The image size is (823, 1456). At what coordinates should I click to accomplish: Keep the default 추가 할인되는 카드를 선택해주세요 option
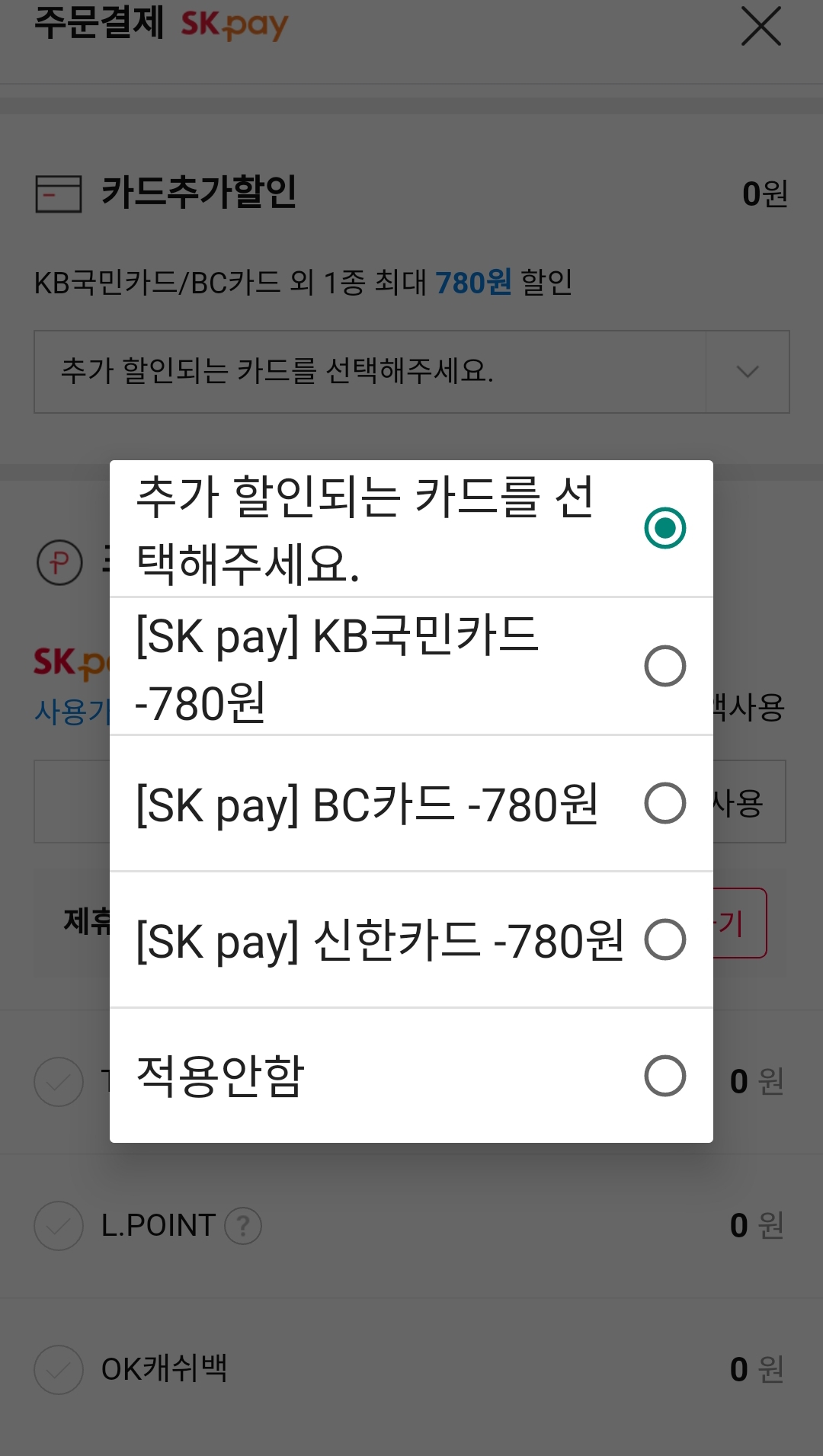click(411, 529)
